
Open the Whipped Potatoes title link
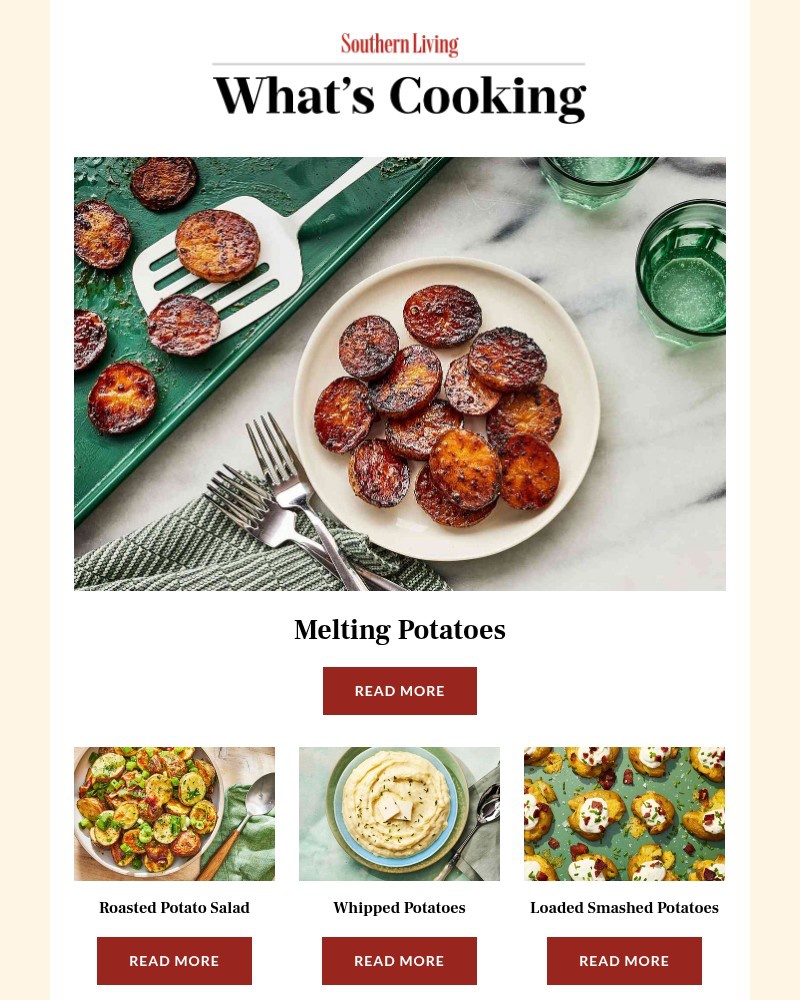[399, 908]
